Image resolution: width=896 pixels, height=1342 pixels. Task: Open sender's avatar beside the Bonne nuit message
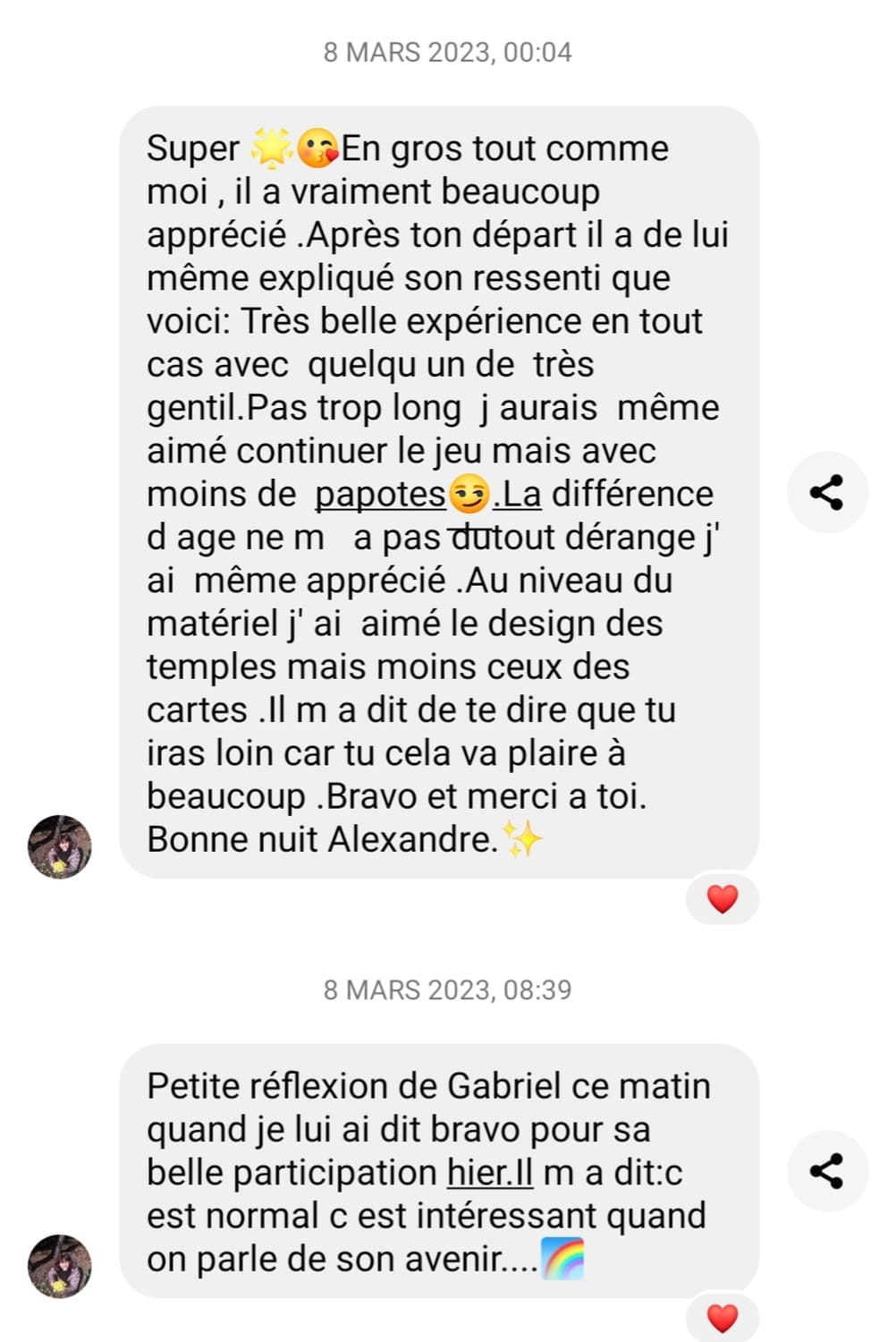point(59,846)
